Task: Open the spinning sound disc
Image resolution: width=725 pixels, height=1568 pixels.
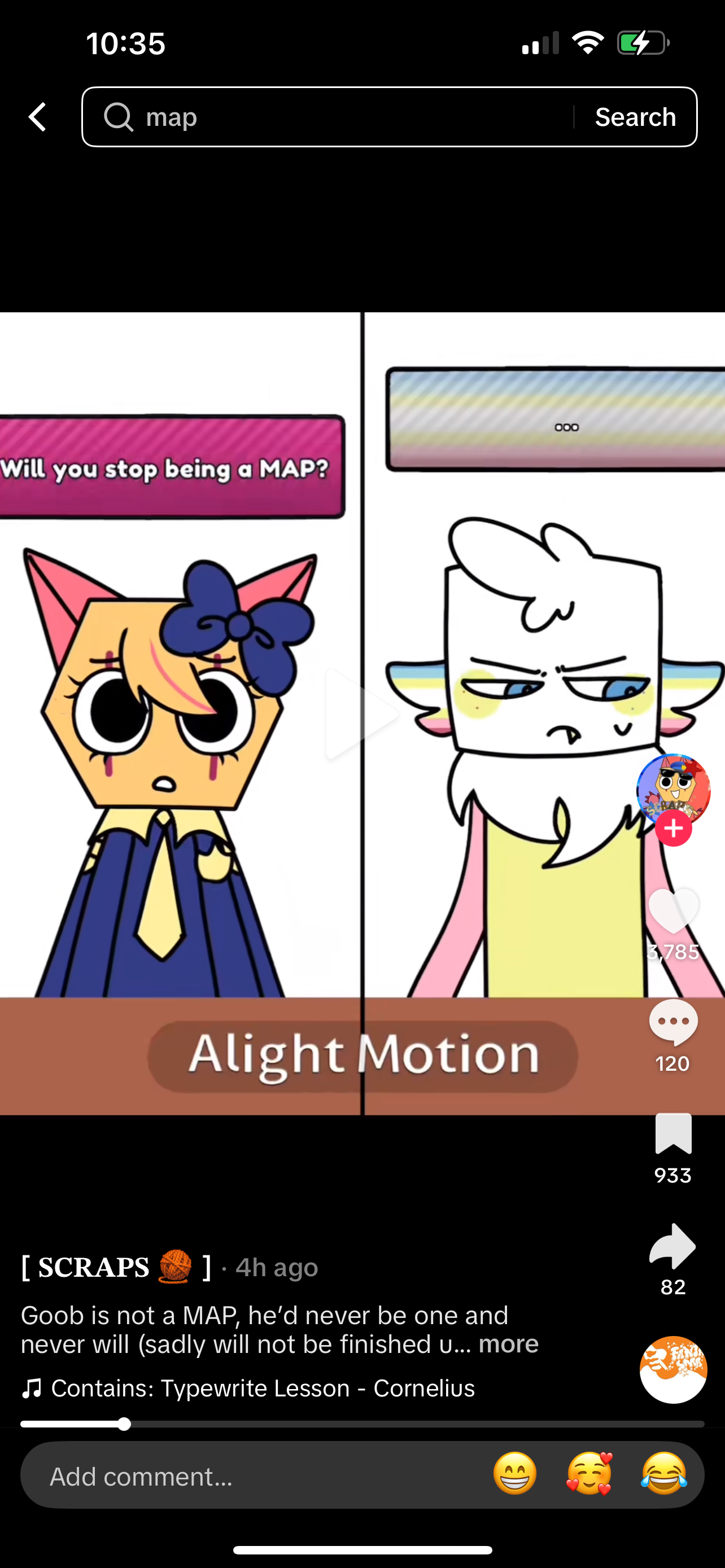Action: tap(673, 1369)
